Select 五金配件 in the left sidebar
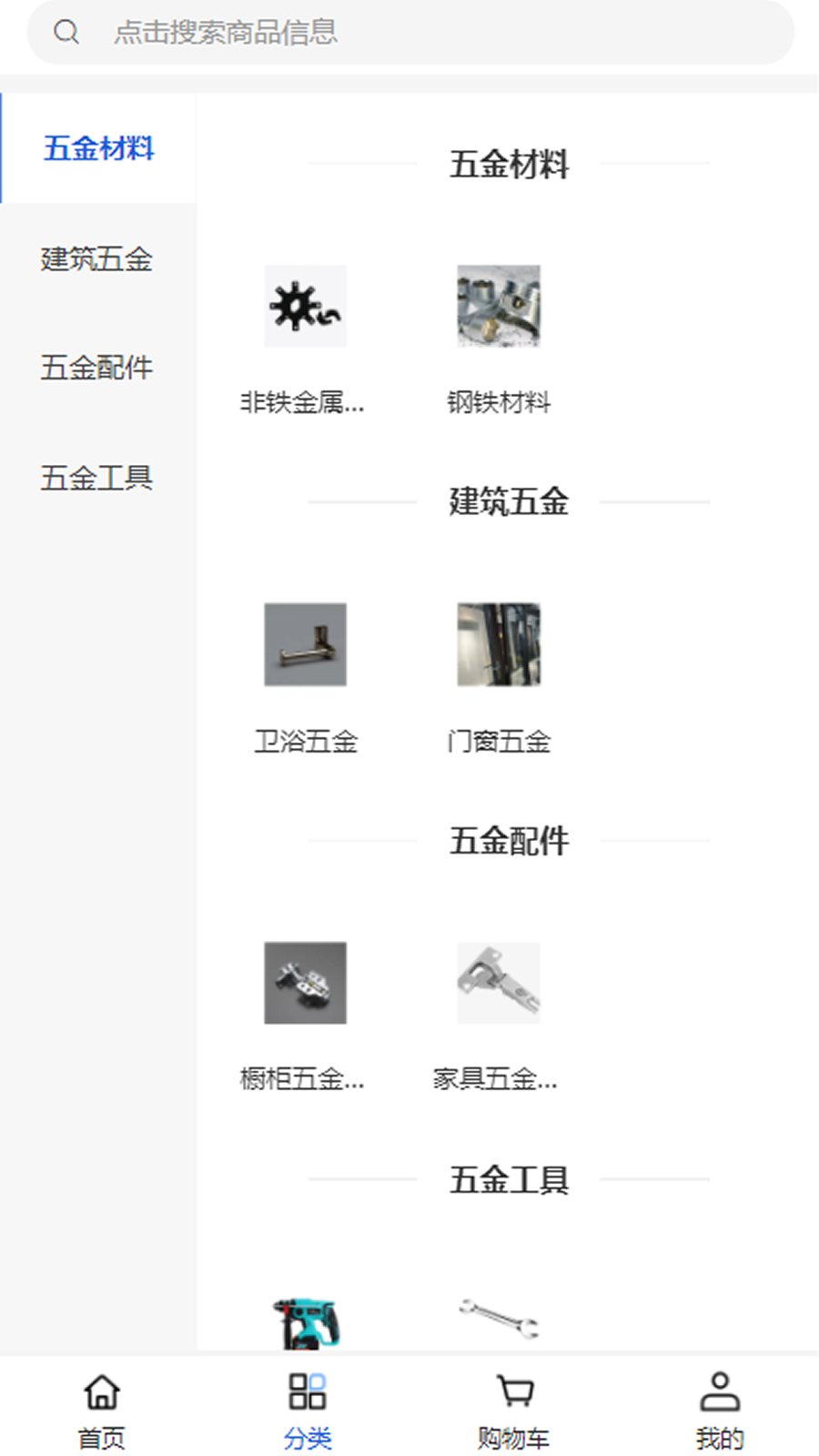This screenshot has width=819, height=1456. [96, 368]
